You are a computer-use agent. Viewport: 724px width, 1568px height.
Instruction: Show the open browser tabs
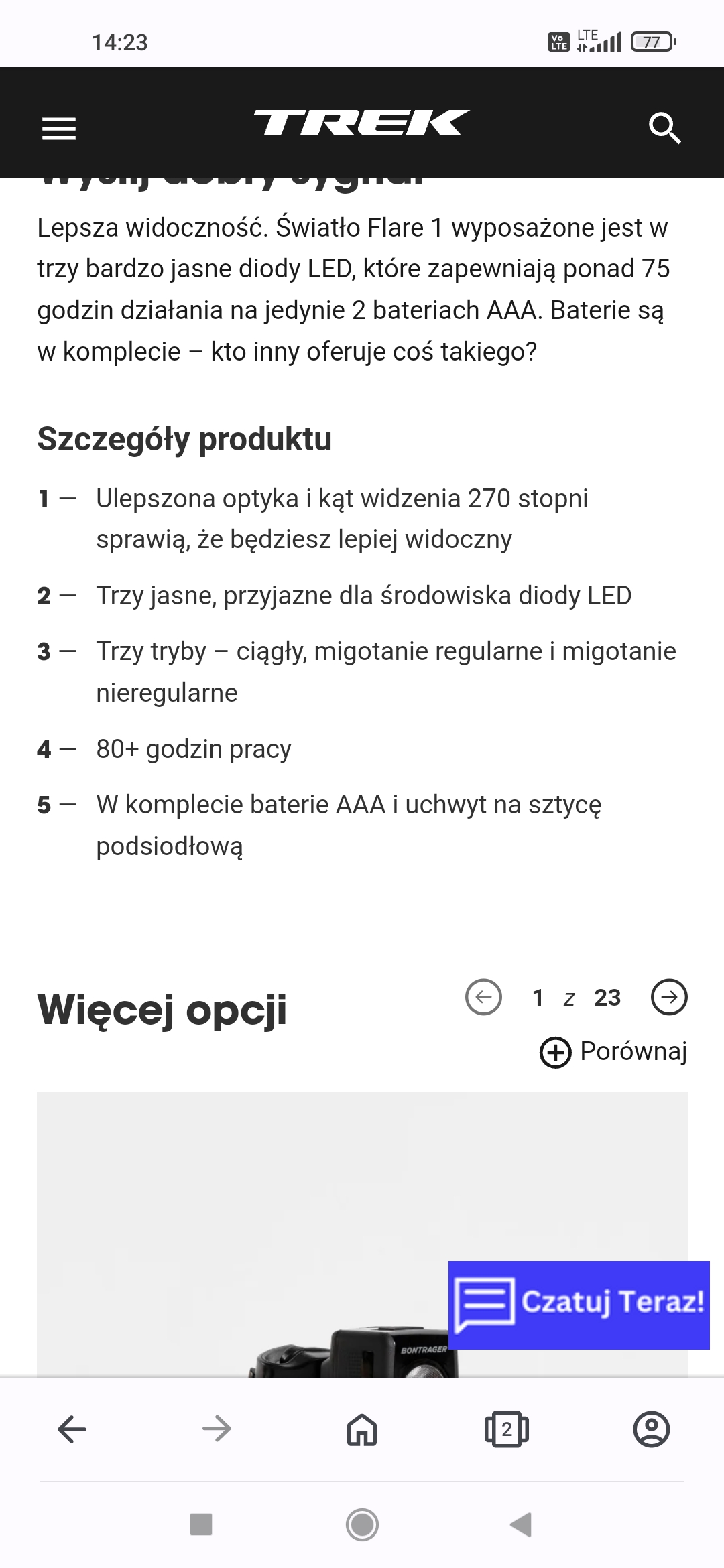tap(507, 1429)
